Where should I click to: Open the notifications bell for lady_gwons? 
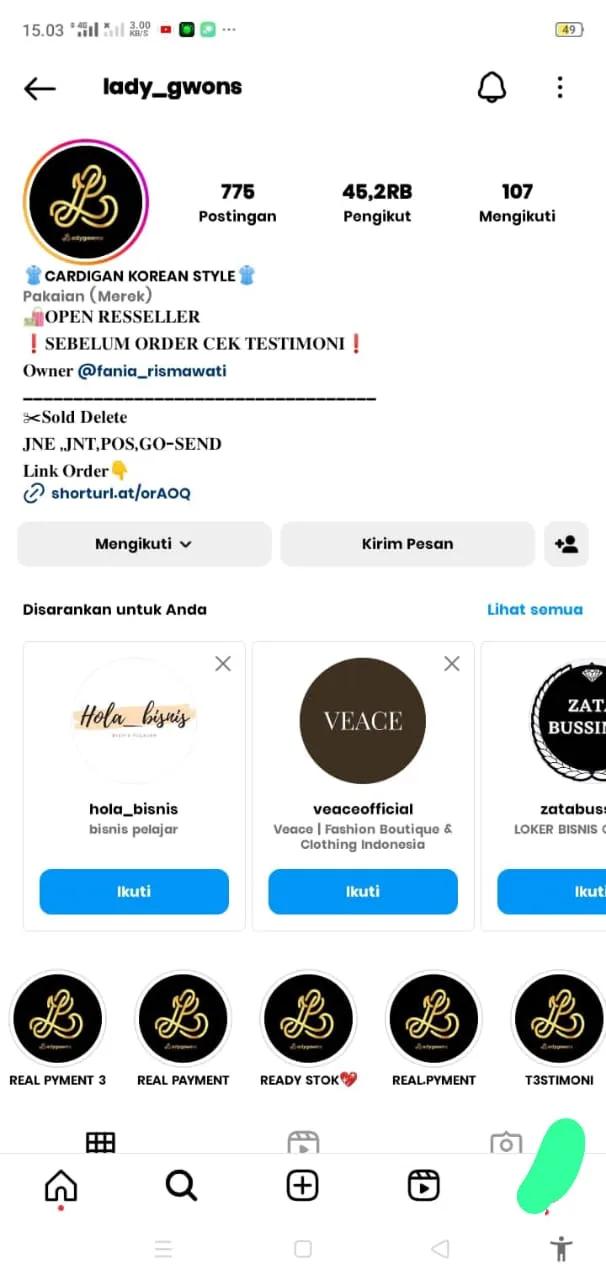(491, 88)
